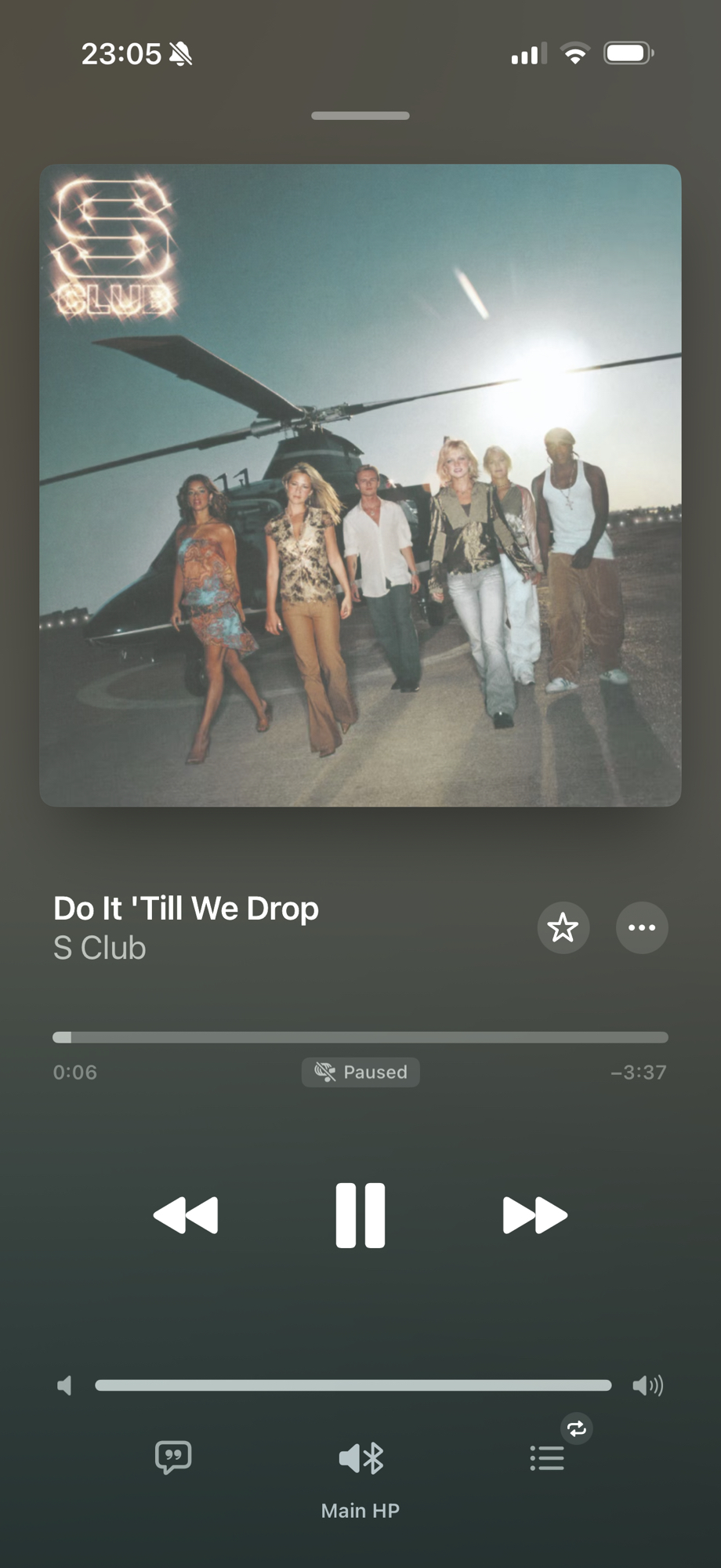Tap the S Club album artwork

pyautogui.click(x=360, y=485)
